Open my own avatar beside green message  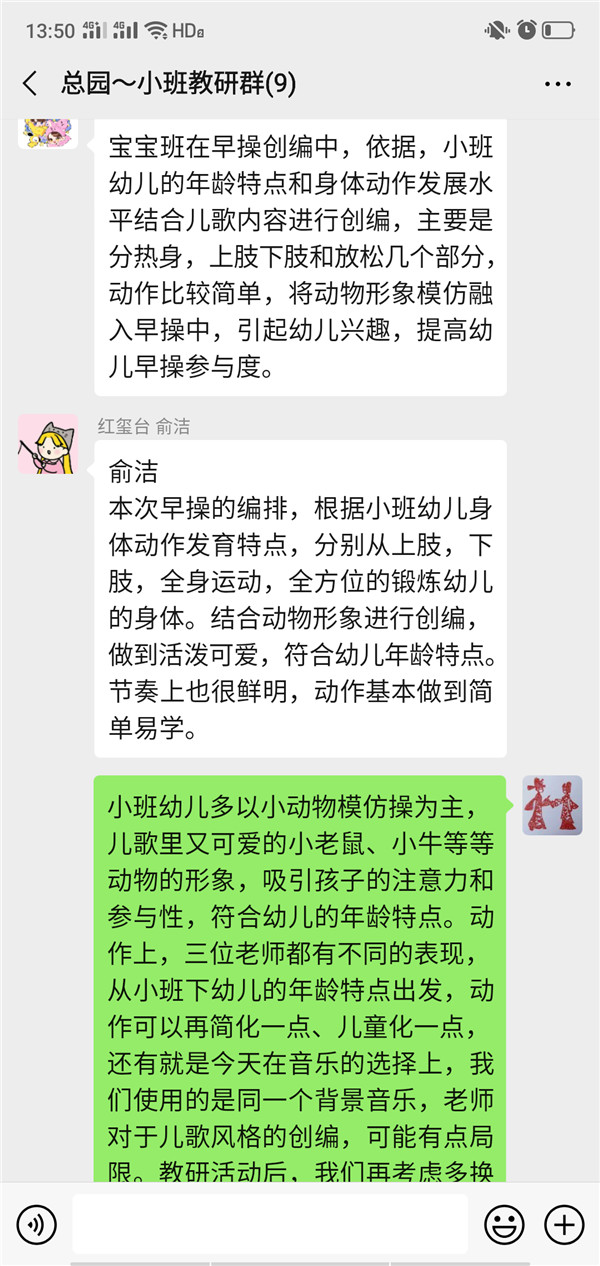[552, 805]
